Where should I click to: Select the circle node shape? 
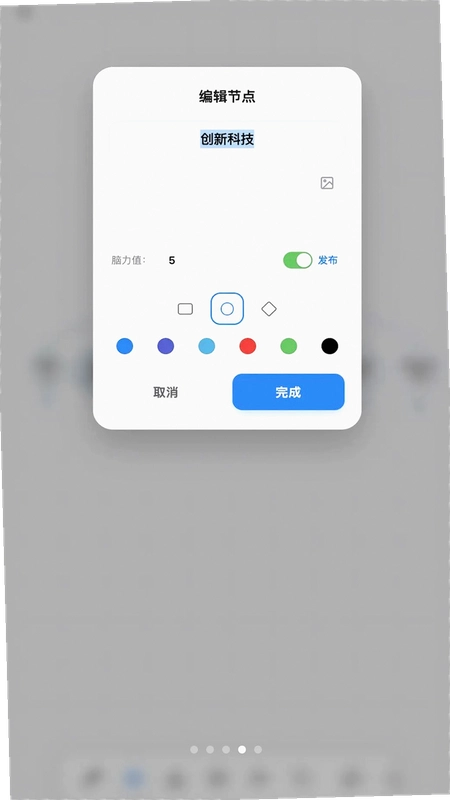click(x=227, y=309)
